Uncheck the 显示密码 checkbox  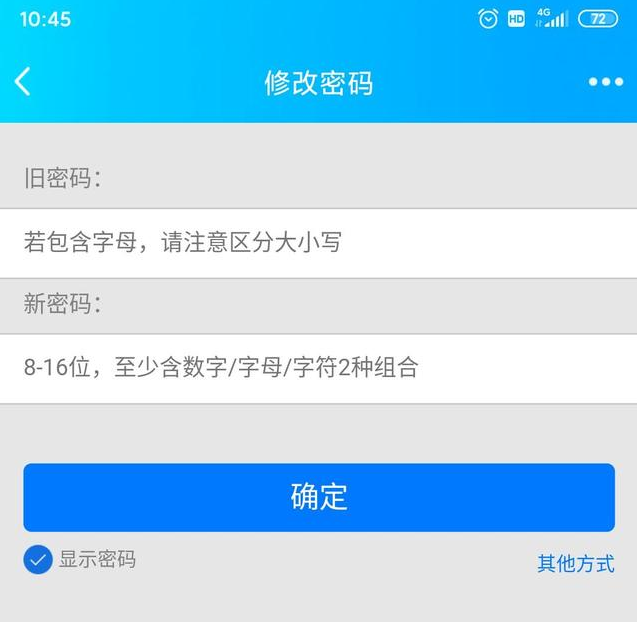click(x=38, y=560)
